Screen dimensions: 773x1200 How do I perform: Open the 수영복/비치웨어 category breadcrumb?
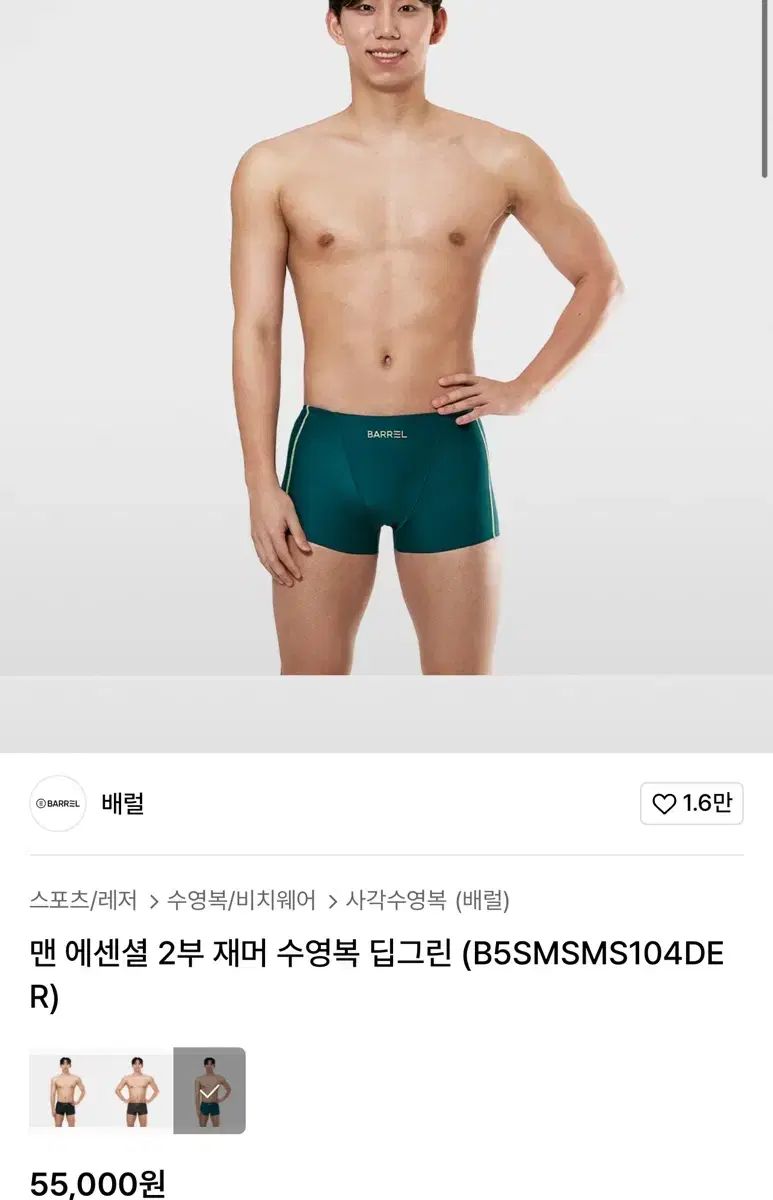coord(240,900)
